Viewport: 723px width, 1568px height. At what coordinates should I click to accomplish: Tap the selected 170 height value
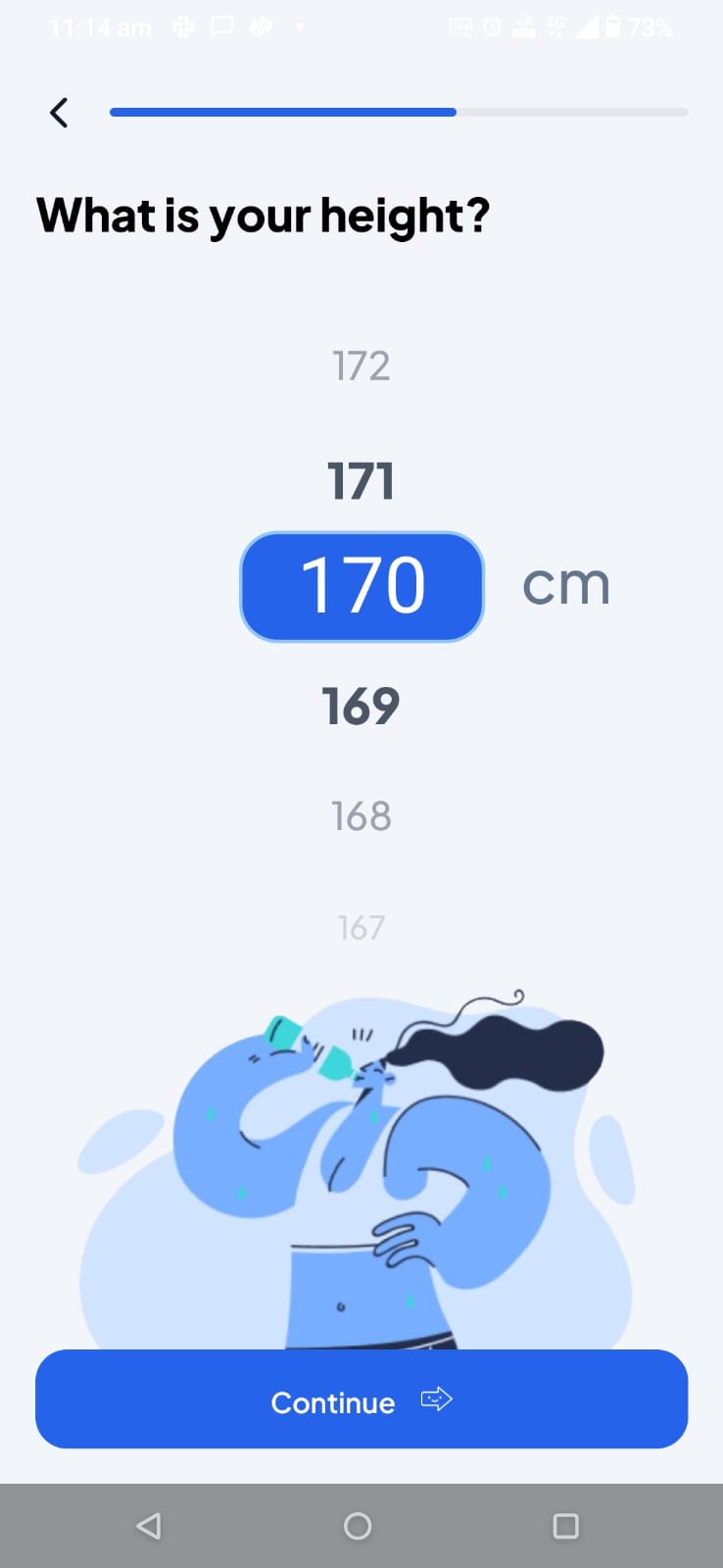(x=361, y=586)
